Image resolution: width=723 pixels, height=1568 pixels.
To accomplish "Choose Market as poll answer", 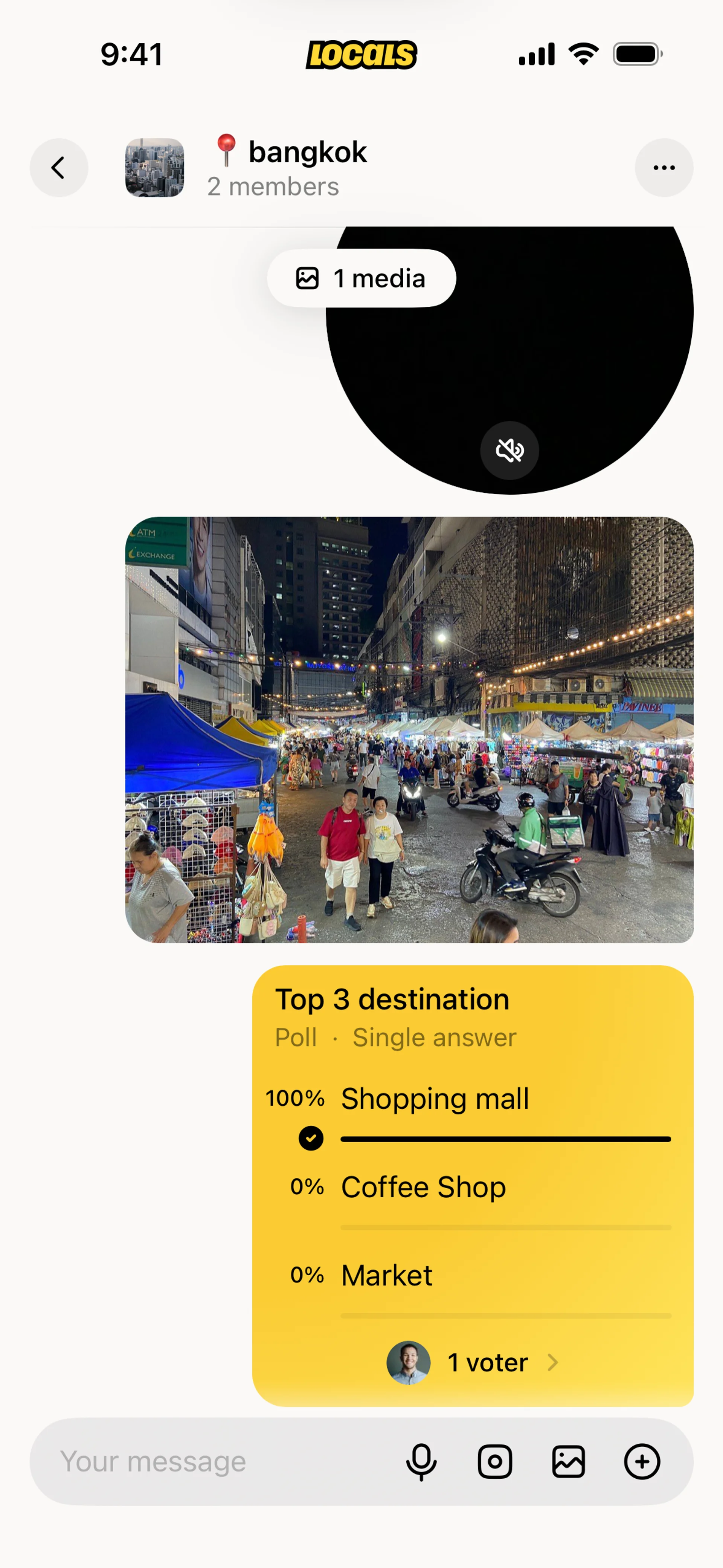I will pyautogui.click(x=387, y=1276).
